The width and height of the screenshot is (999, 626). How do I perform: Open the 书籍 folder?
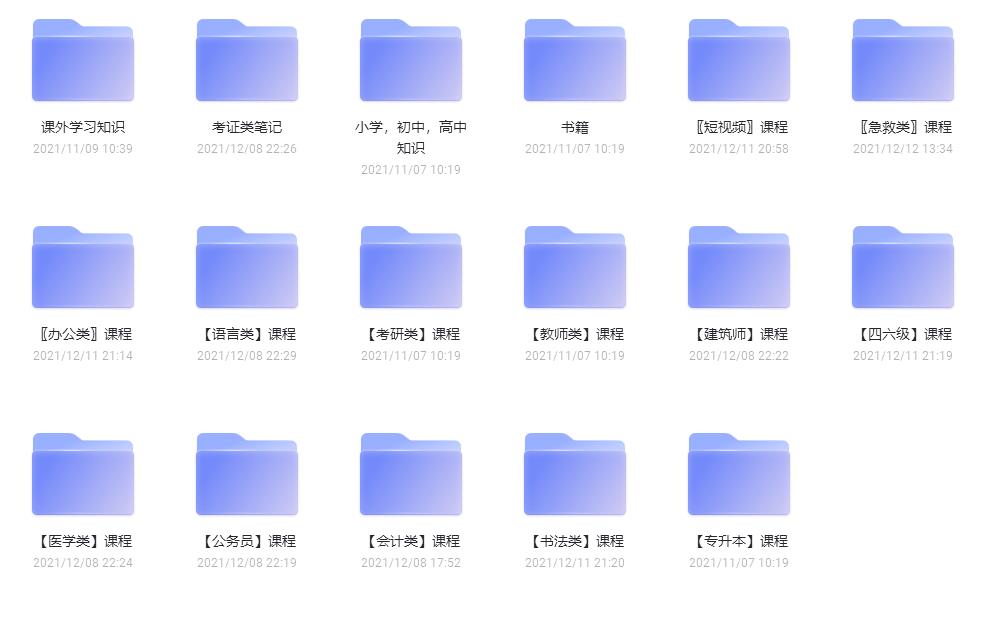(x=575, y=62)
